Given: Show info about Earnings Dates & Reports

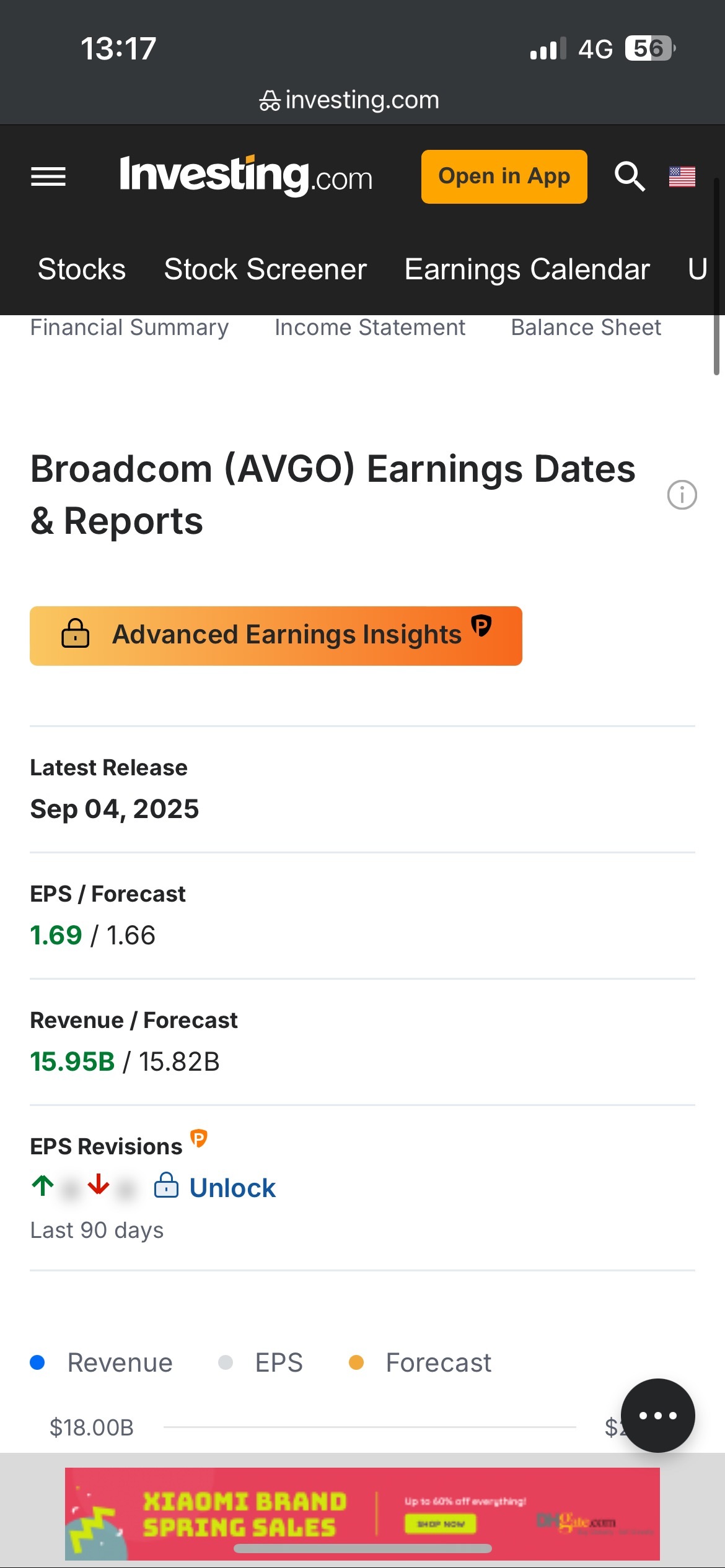Looking at the screenshot, I should point(682,495).
